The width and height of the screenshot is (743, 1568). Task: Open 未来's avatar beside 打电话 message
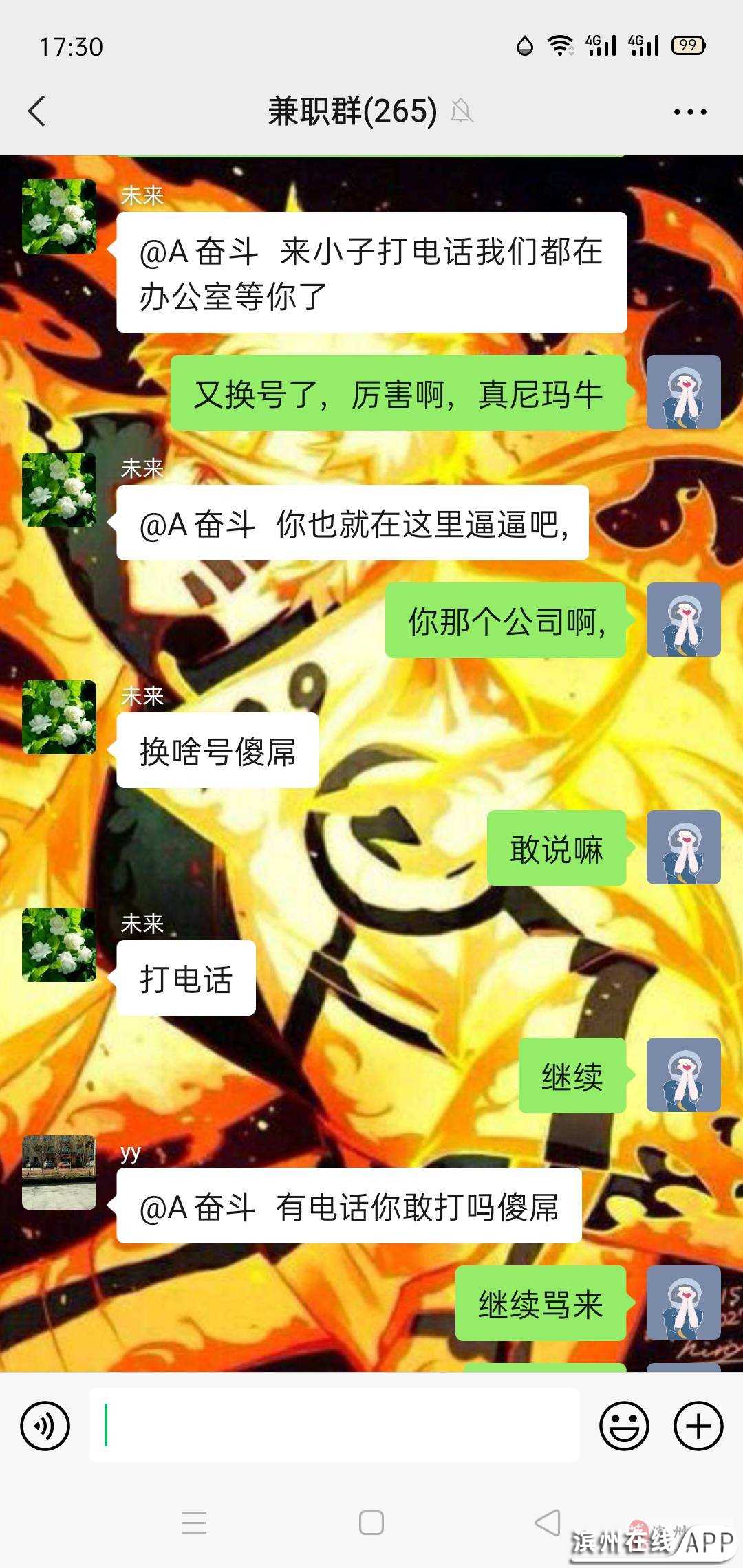(59, 945)
